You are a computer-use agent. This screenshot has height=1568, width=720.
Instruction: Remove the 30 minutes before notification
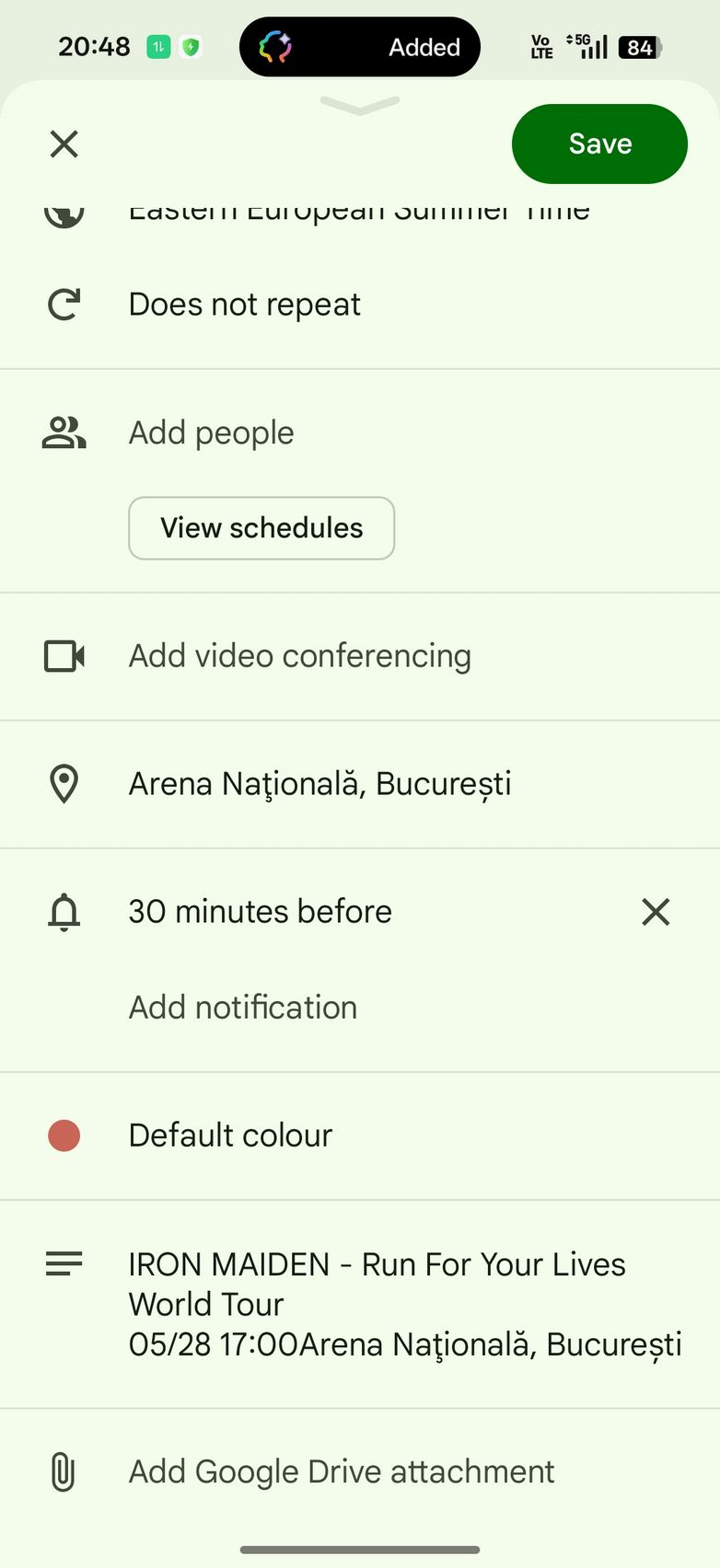[x=656, y=912]
